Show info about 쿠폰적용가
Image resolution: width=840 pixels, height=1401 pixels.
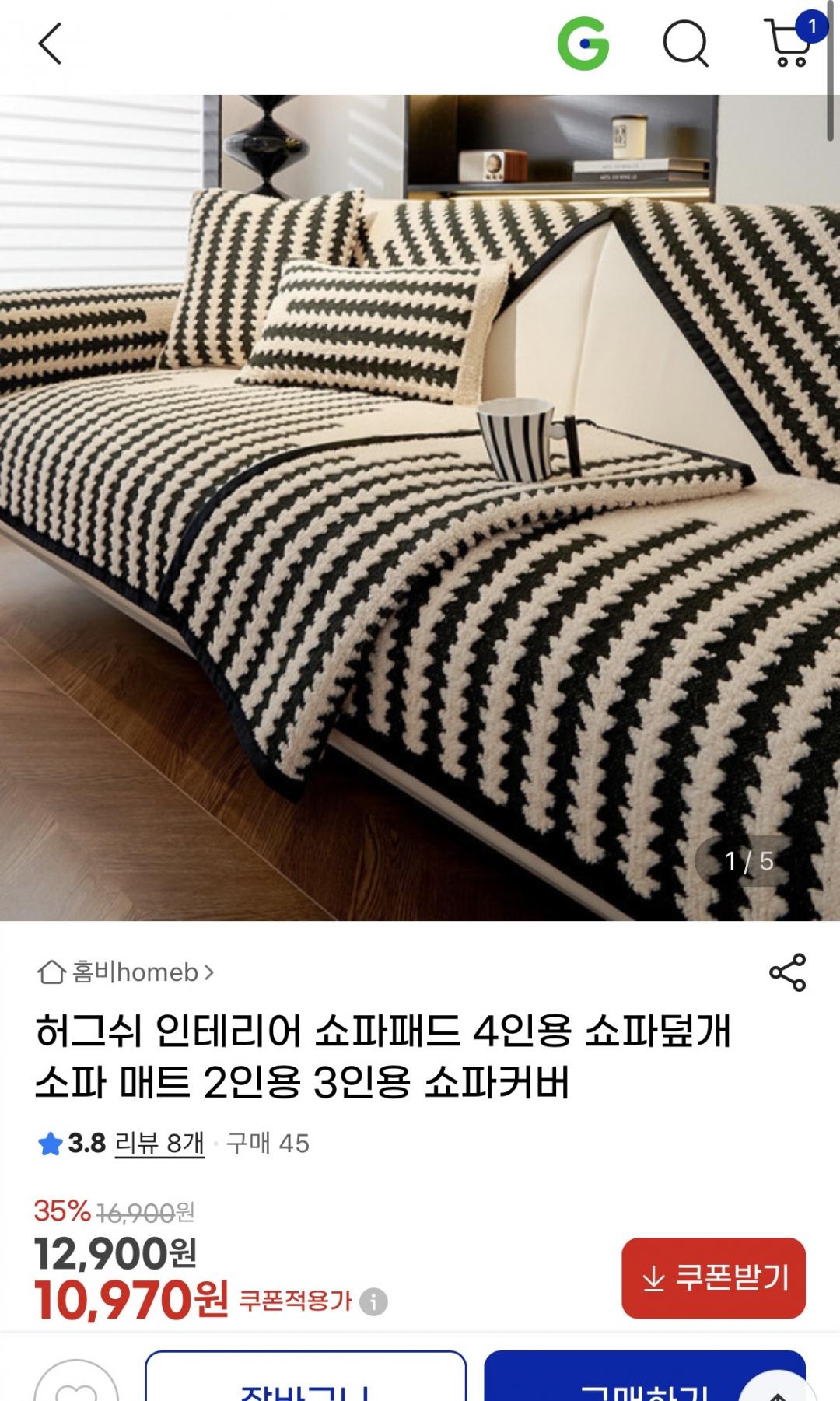[x=373, y=1301]
